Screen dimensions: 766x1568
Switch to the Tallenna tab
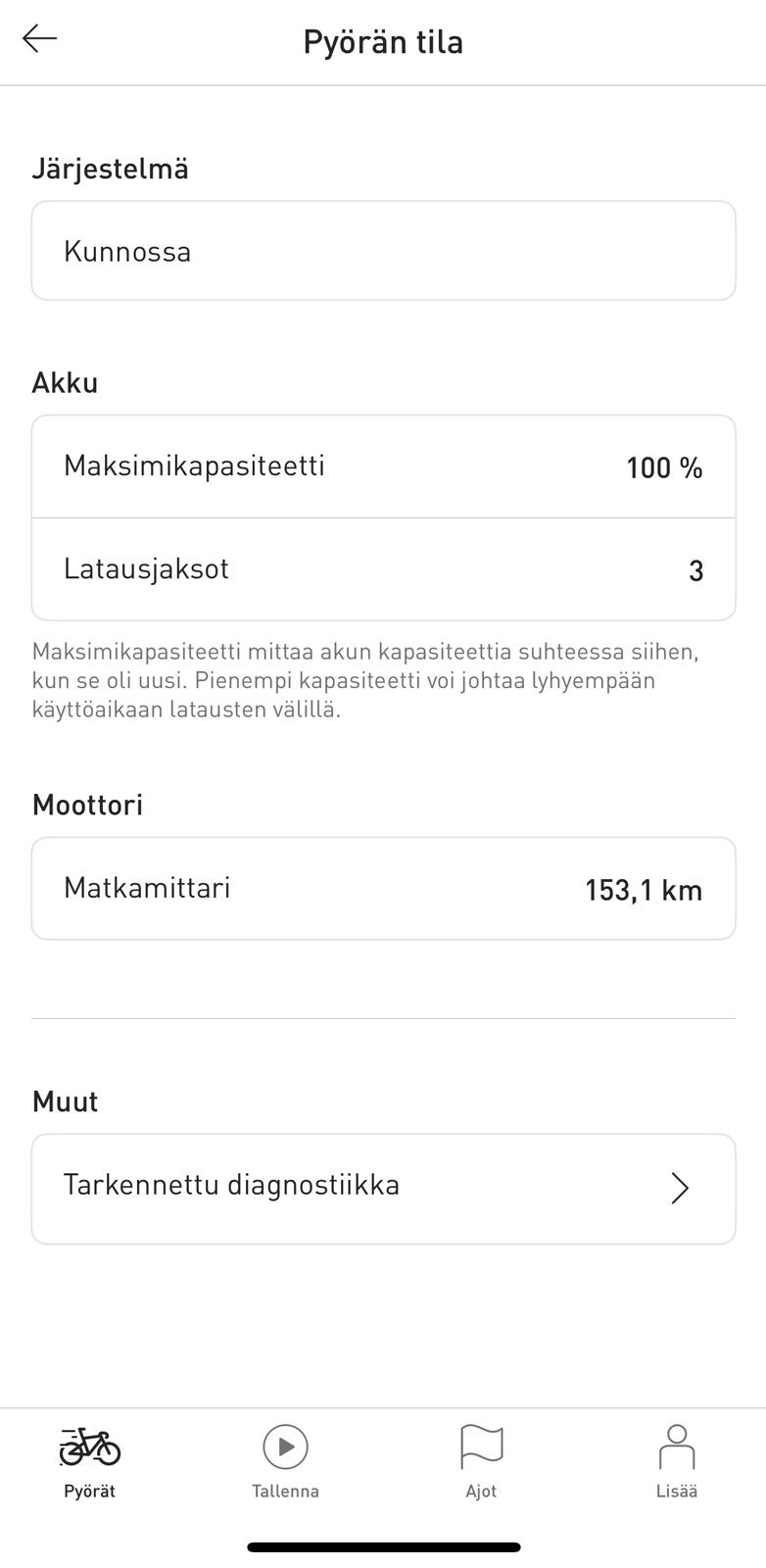point(284,1460)
